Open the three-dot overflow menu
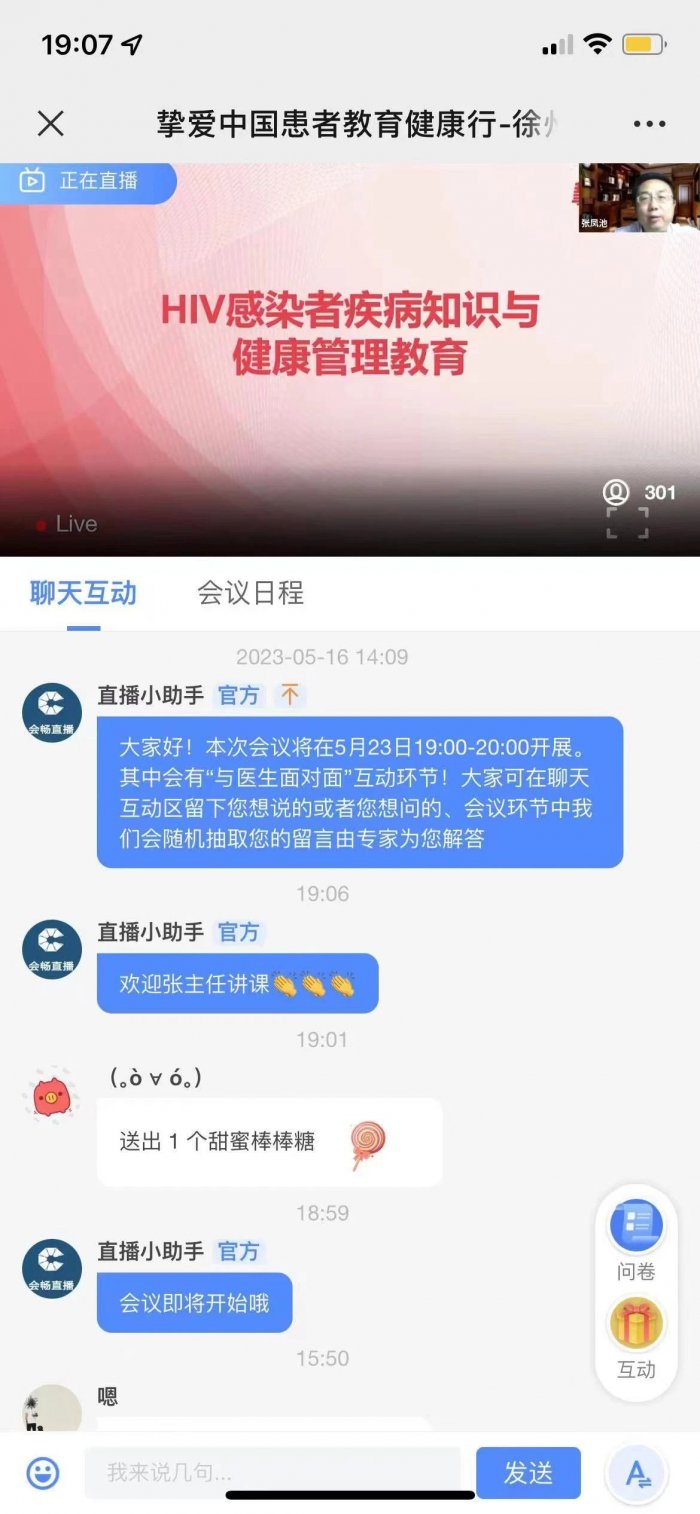 [x=649, y=124]
